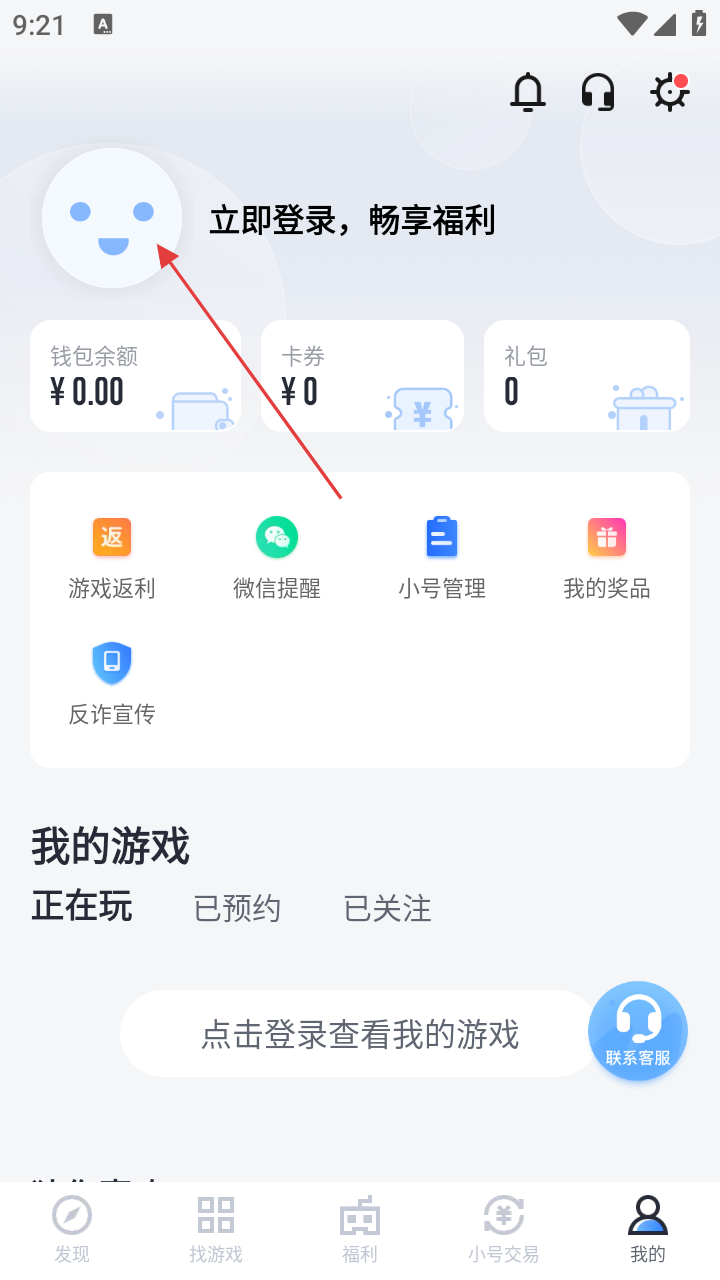Image resolution: width=720 pixels, height=1280 pixels.
Task: Switch to the 已预约 tab
Action: click(237, 909)
